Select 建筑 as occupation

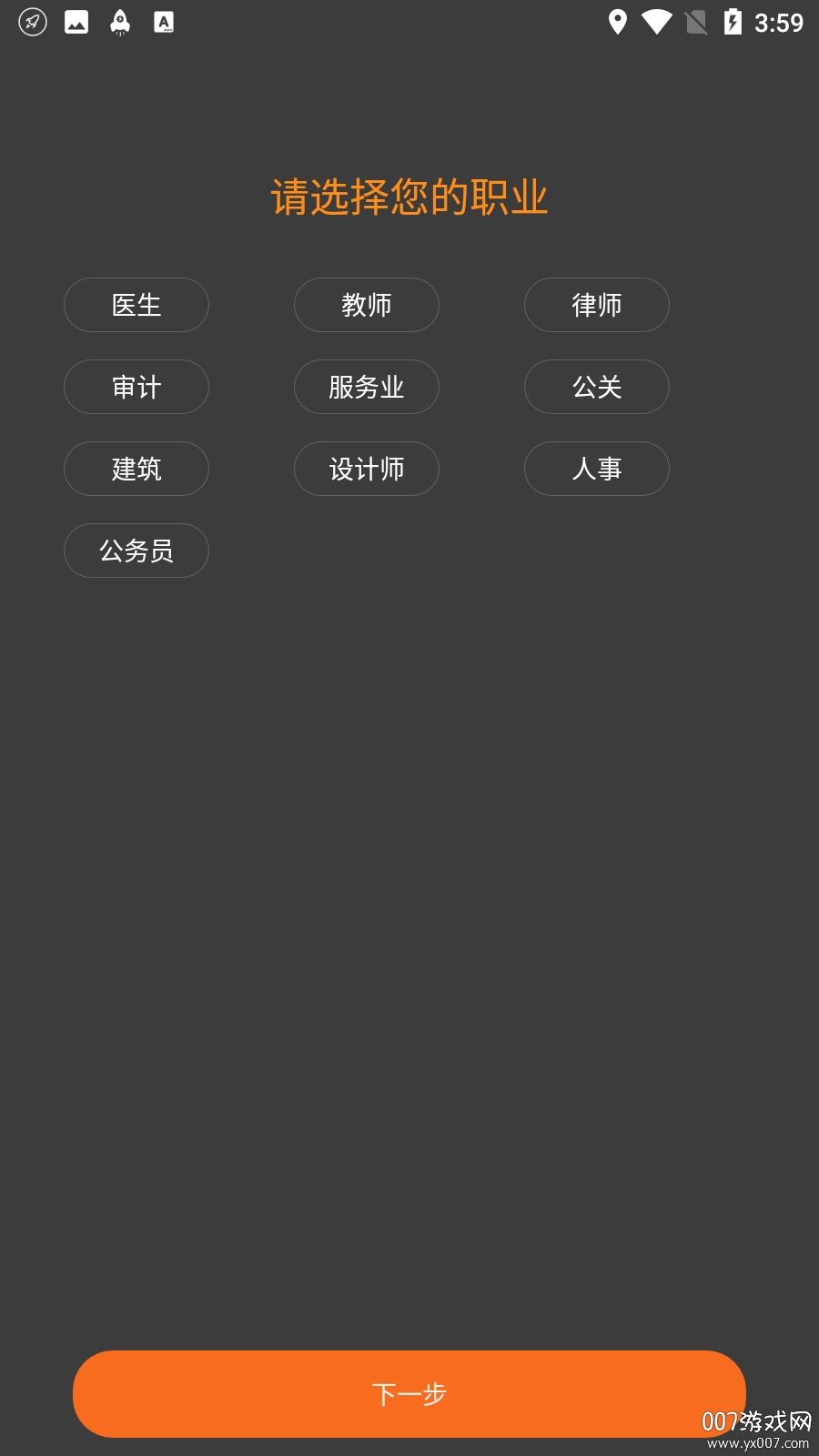point(136,469)
